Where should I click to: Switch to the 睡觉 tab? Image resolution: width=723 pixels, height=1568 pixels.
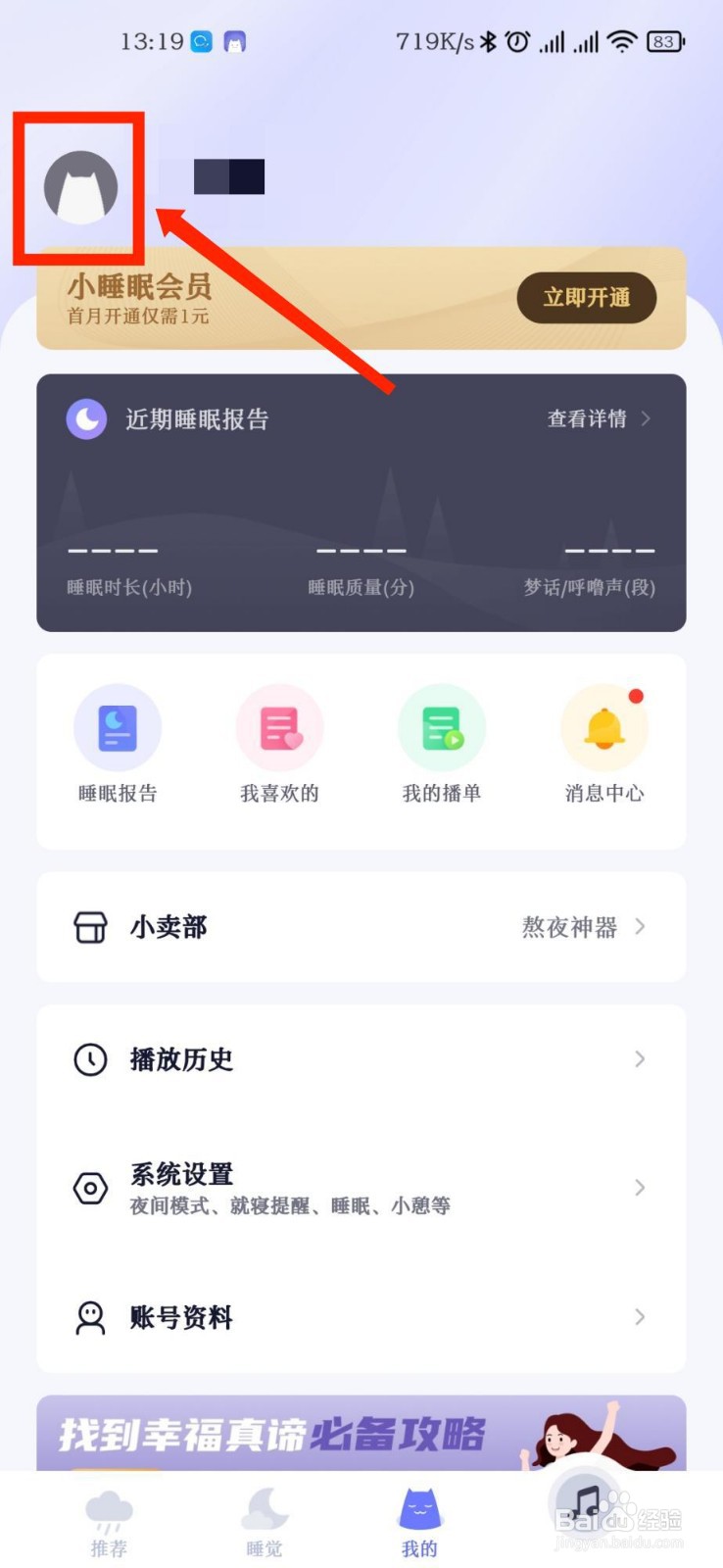[x=265, y=1524]
